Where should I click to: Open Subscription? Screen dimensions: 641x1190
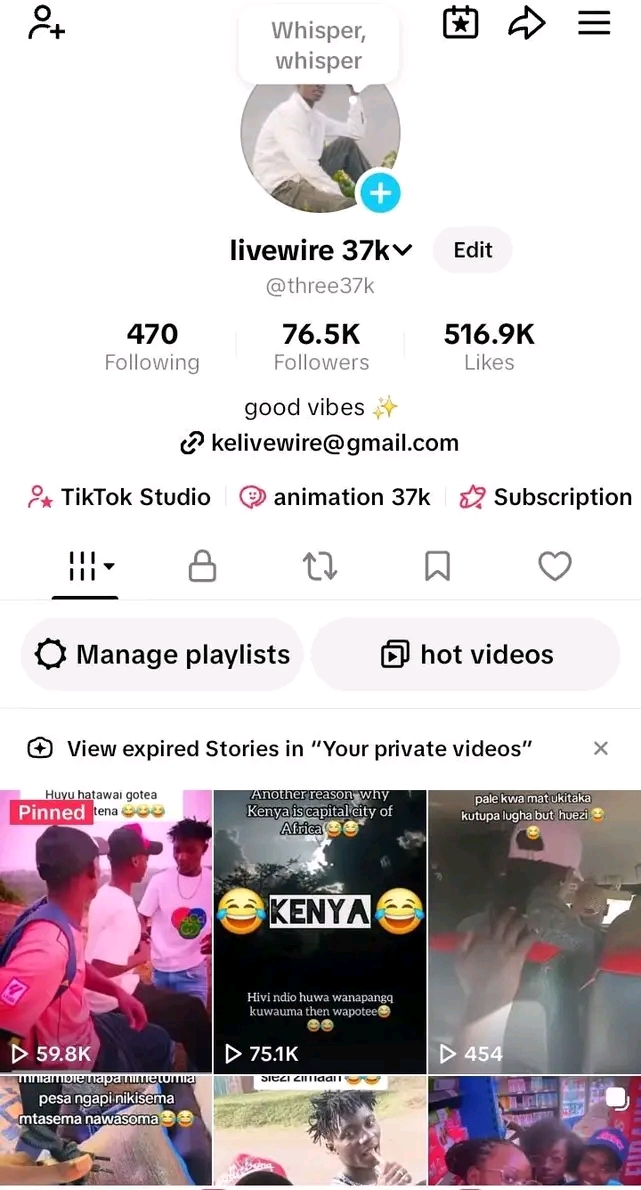(x=546, y=497)
